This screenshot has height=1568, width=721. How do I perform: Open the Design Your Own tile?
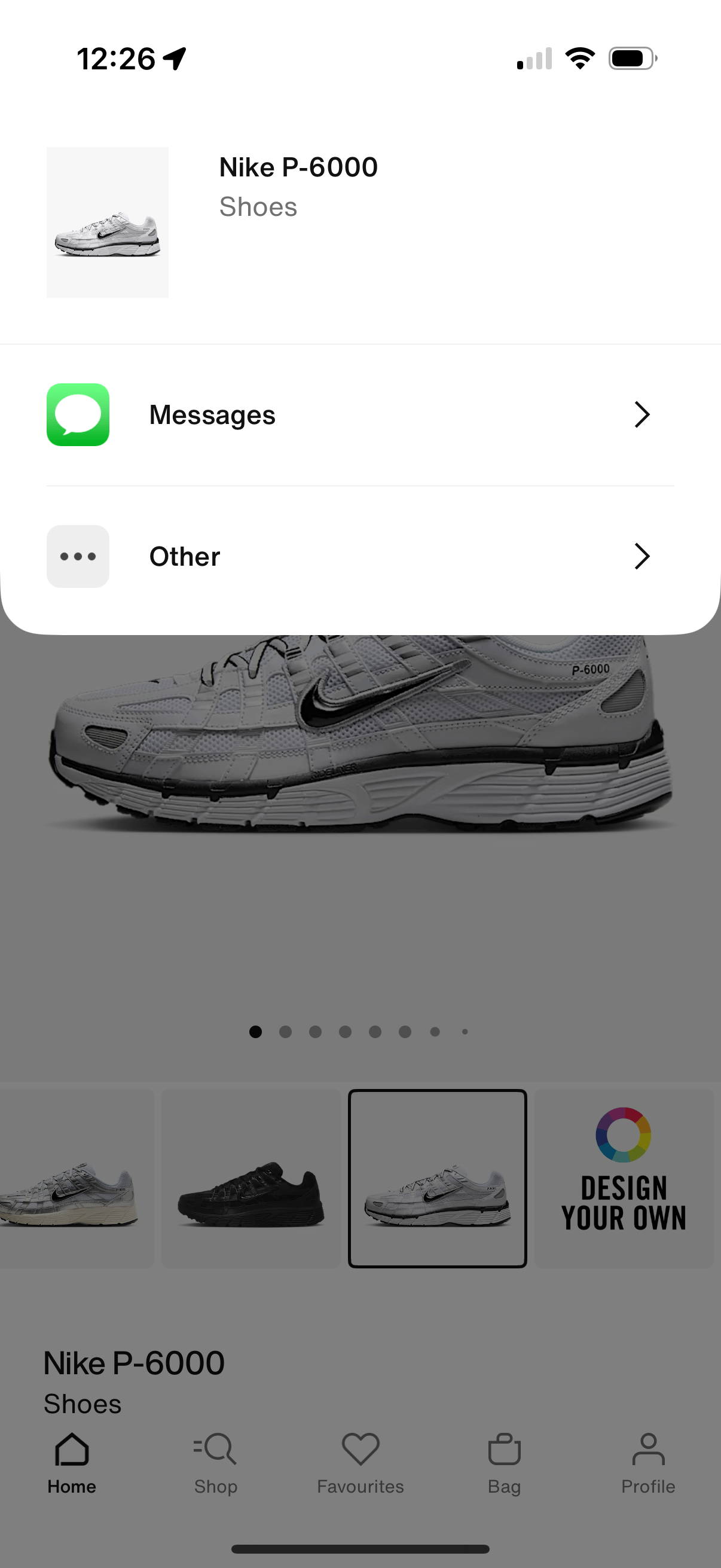pos(623,1179)
